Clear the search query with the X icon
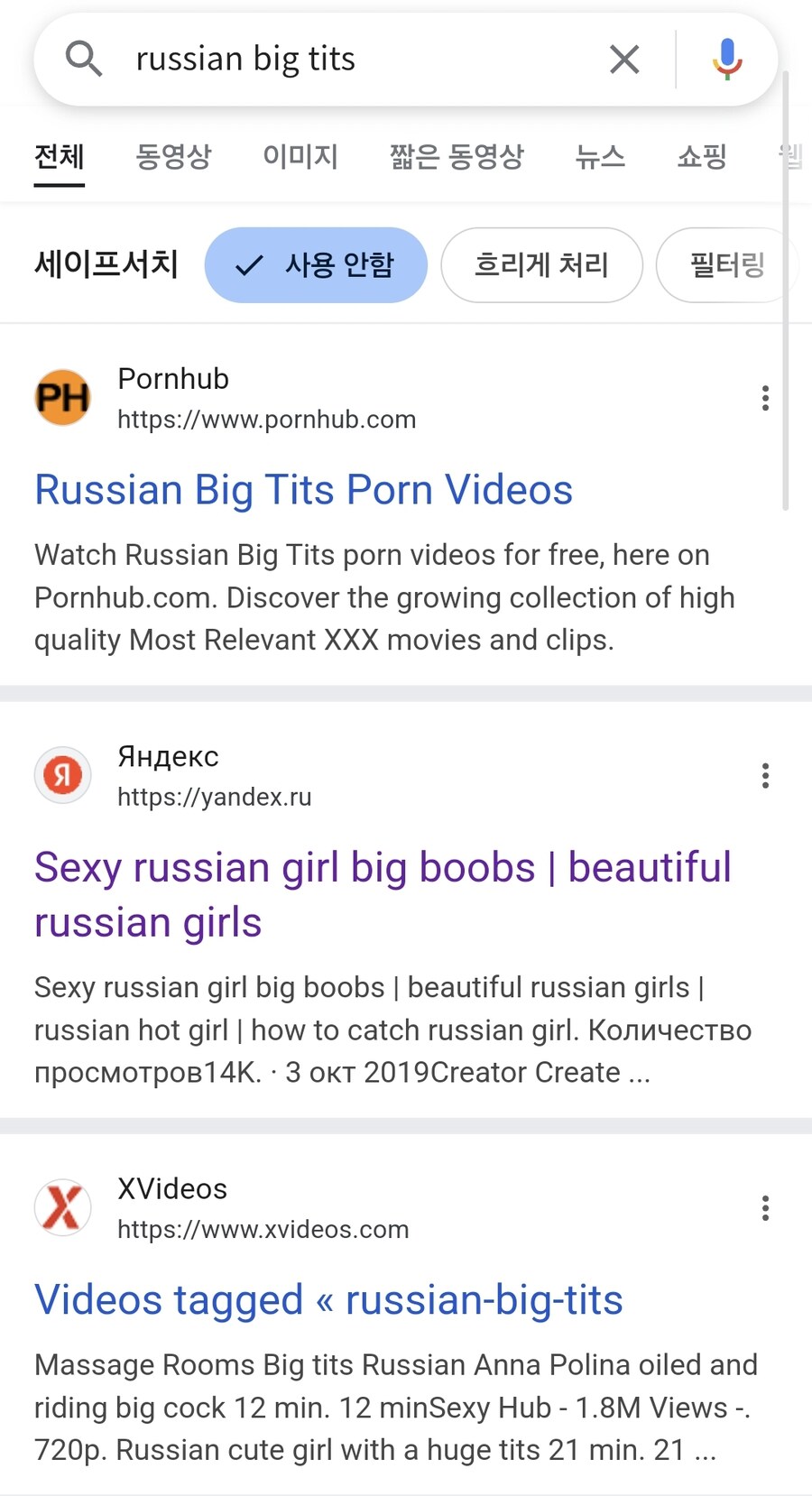812x1496 pixels. [623, 58]
